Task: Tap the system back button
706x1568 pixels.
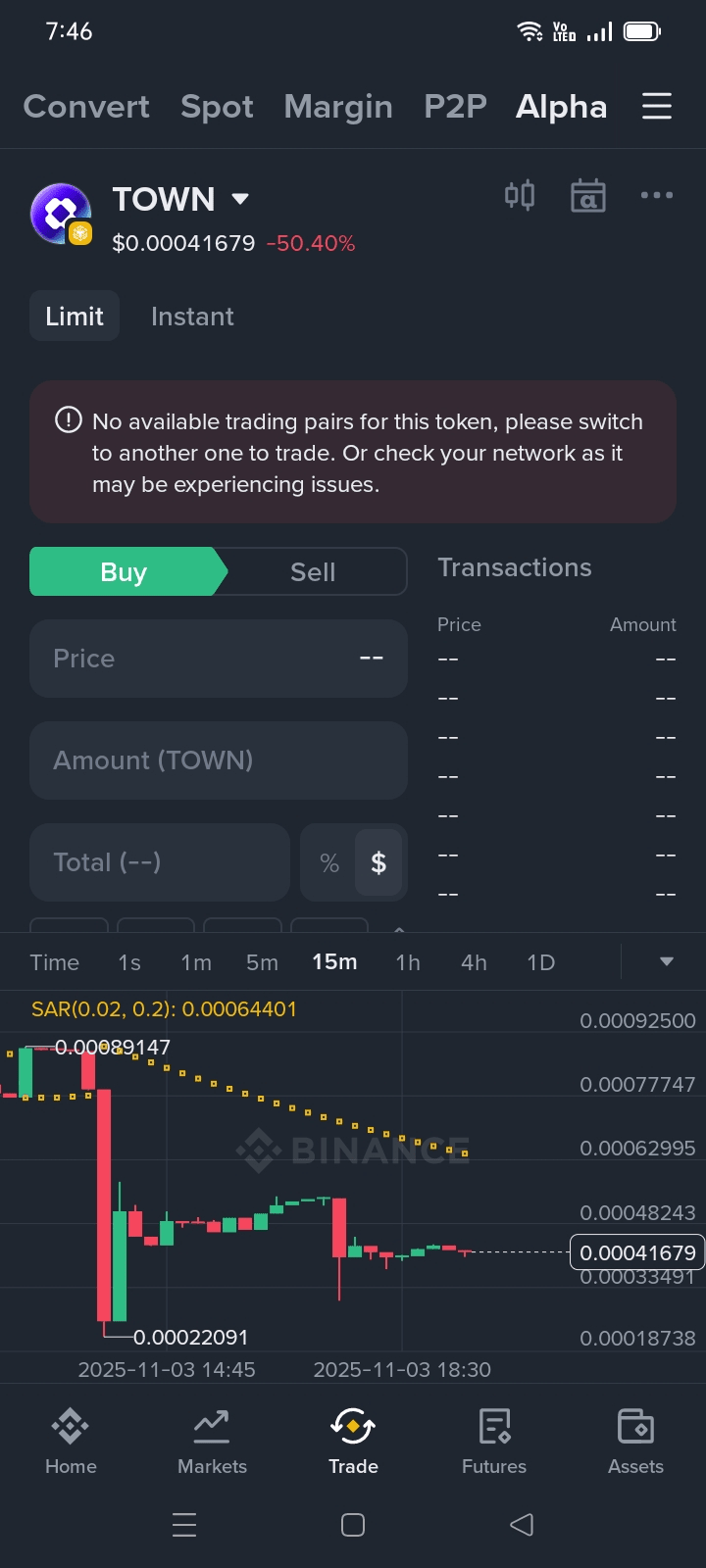Action: [x=522, y=1524]
